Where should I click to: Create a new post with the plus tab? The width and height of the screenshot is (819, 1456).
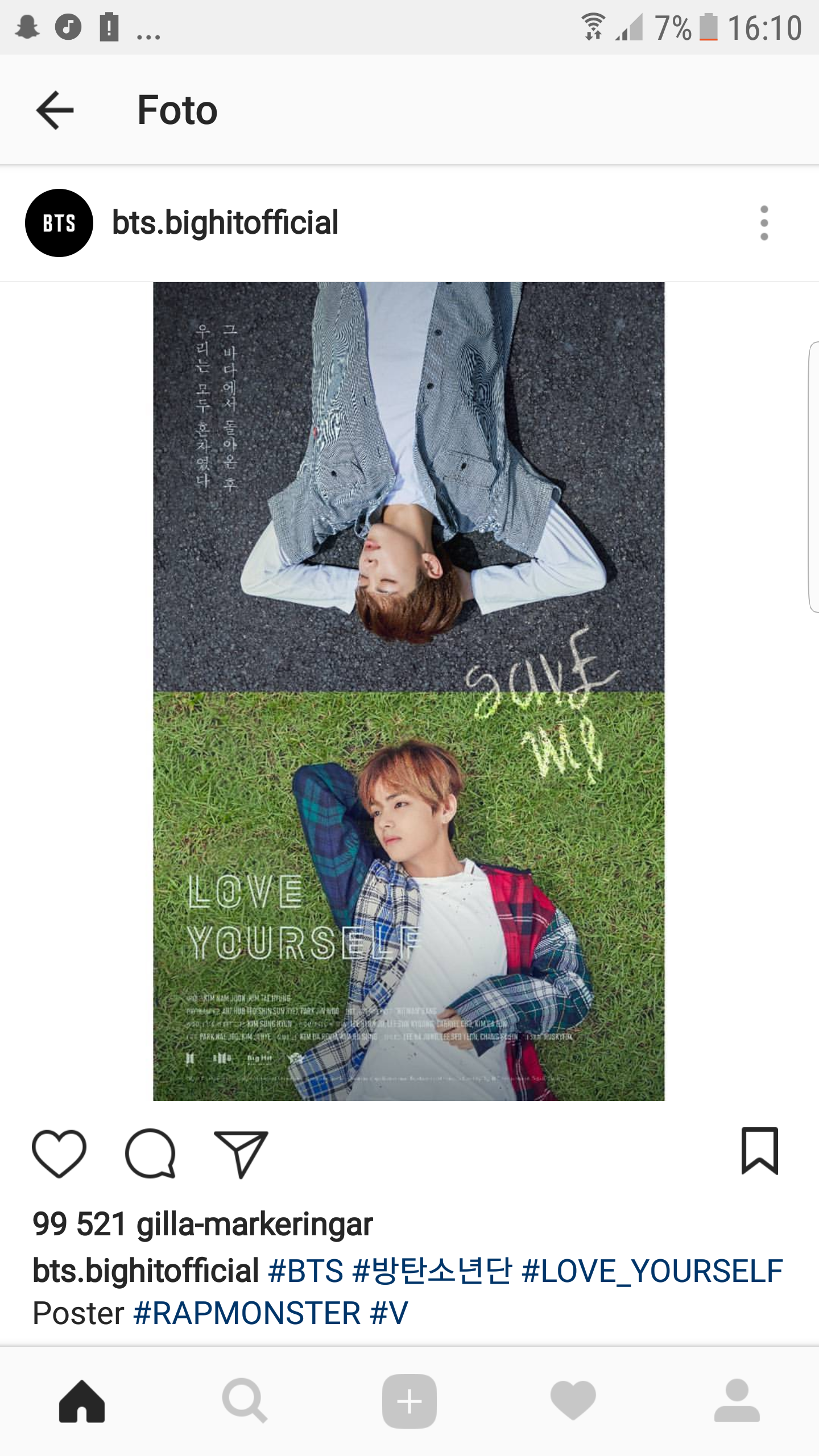(409, 1401)
